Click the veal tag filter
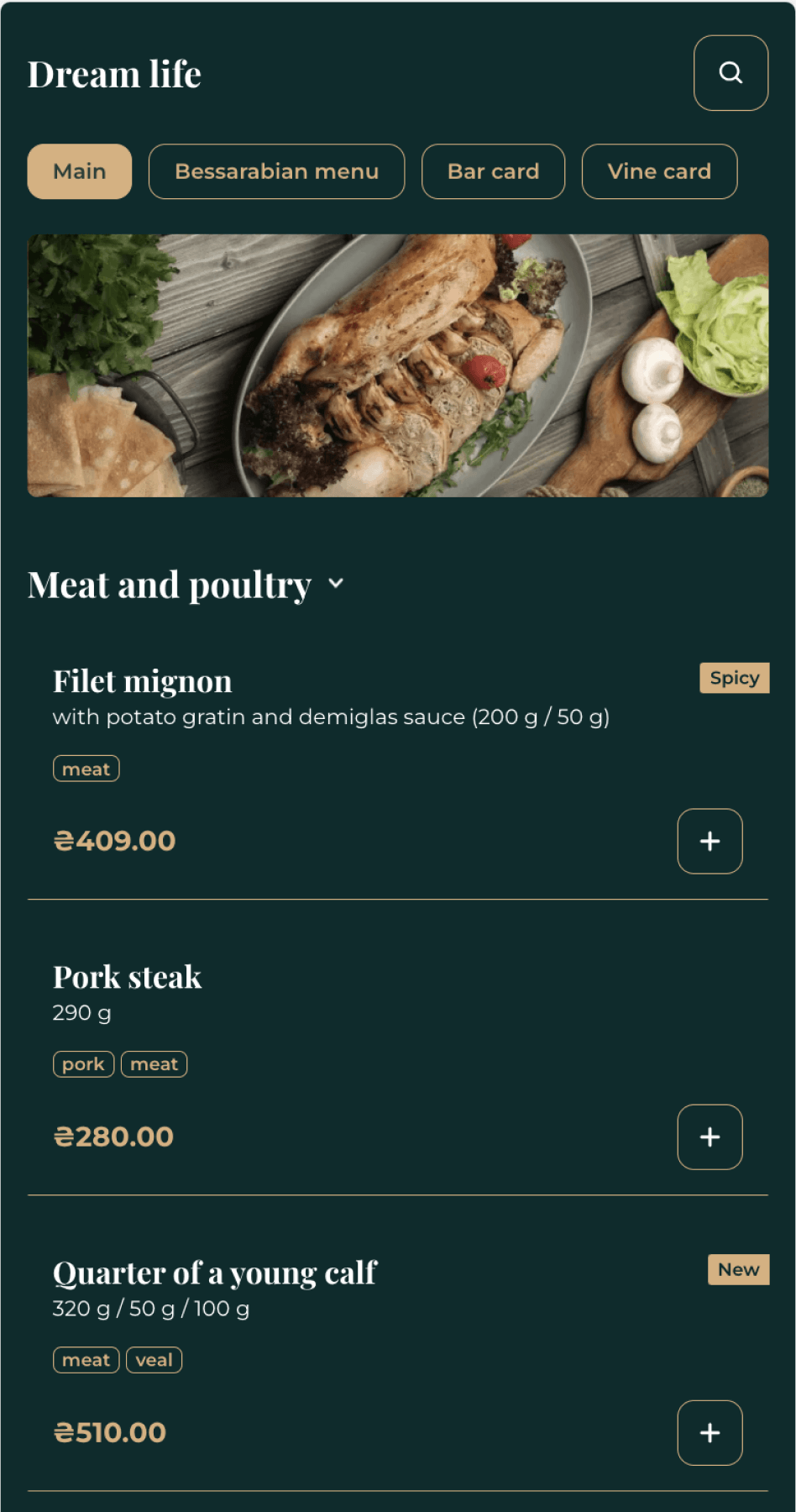This screenshot has height=1512, width=796. tap(154, 1359)
